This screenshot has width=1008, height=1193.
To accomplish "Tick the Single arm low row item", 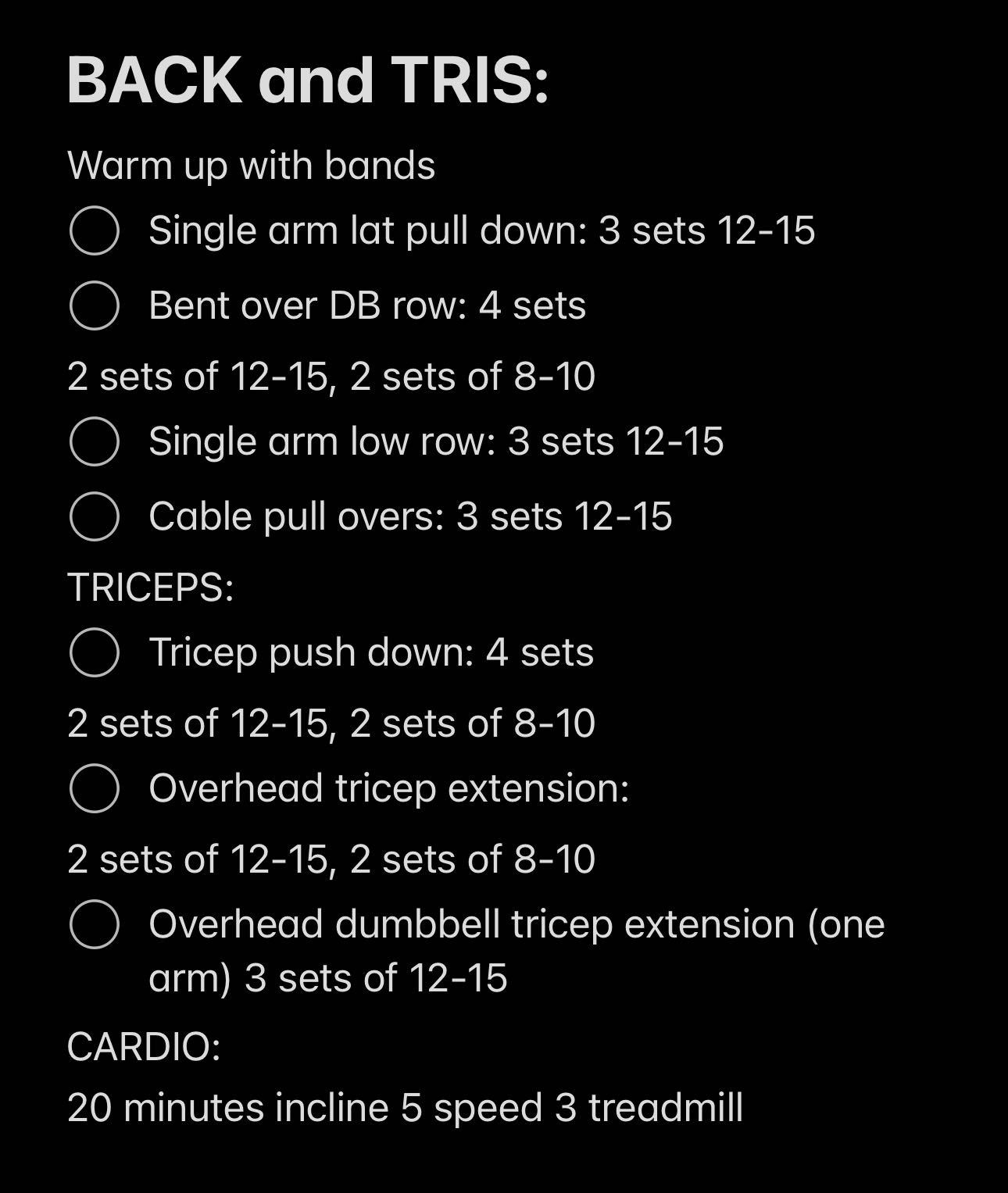I will (94, 441).
